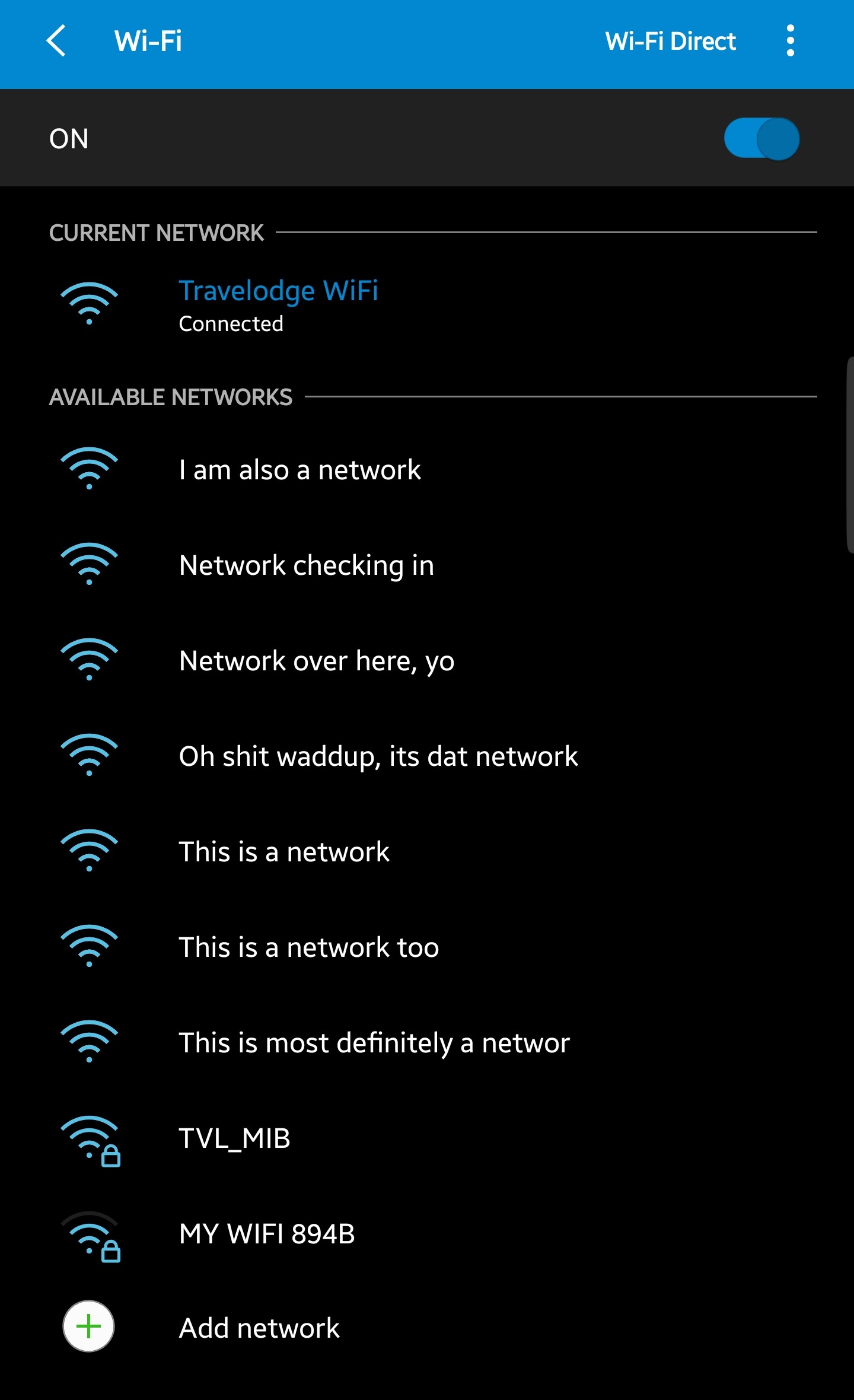Open Wi-Fi Direct

[x=670, y=41]
